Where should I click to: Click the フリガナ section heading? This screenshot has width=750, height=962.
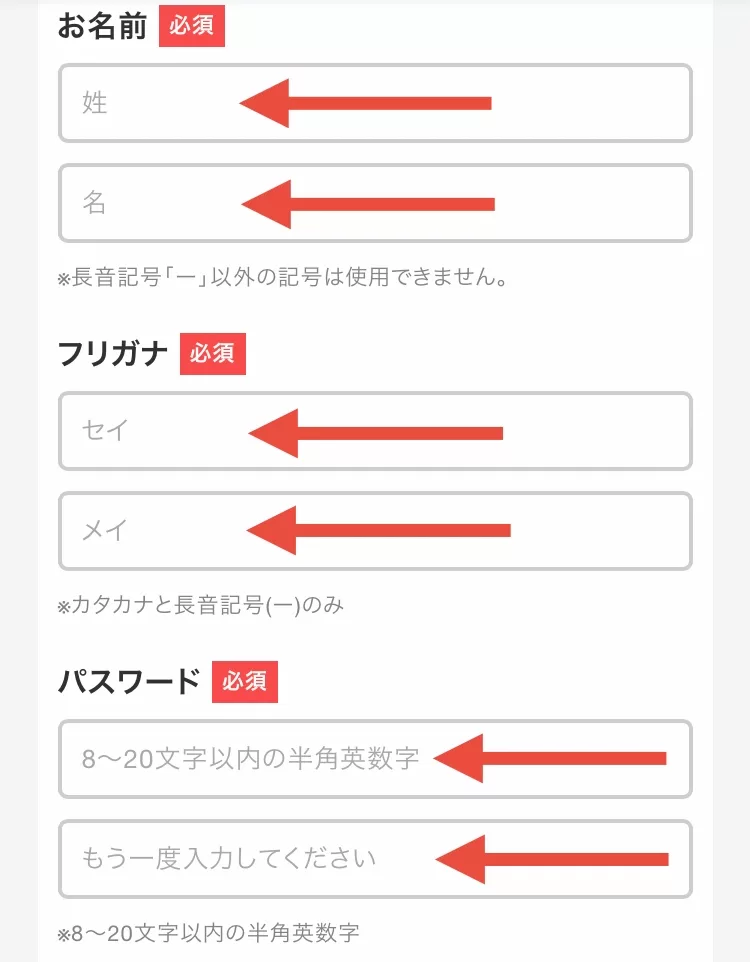pos(110,353)
